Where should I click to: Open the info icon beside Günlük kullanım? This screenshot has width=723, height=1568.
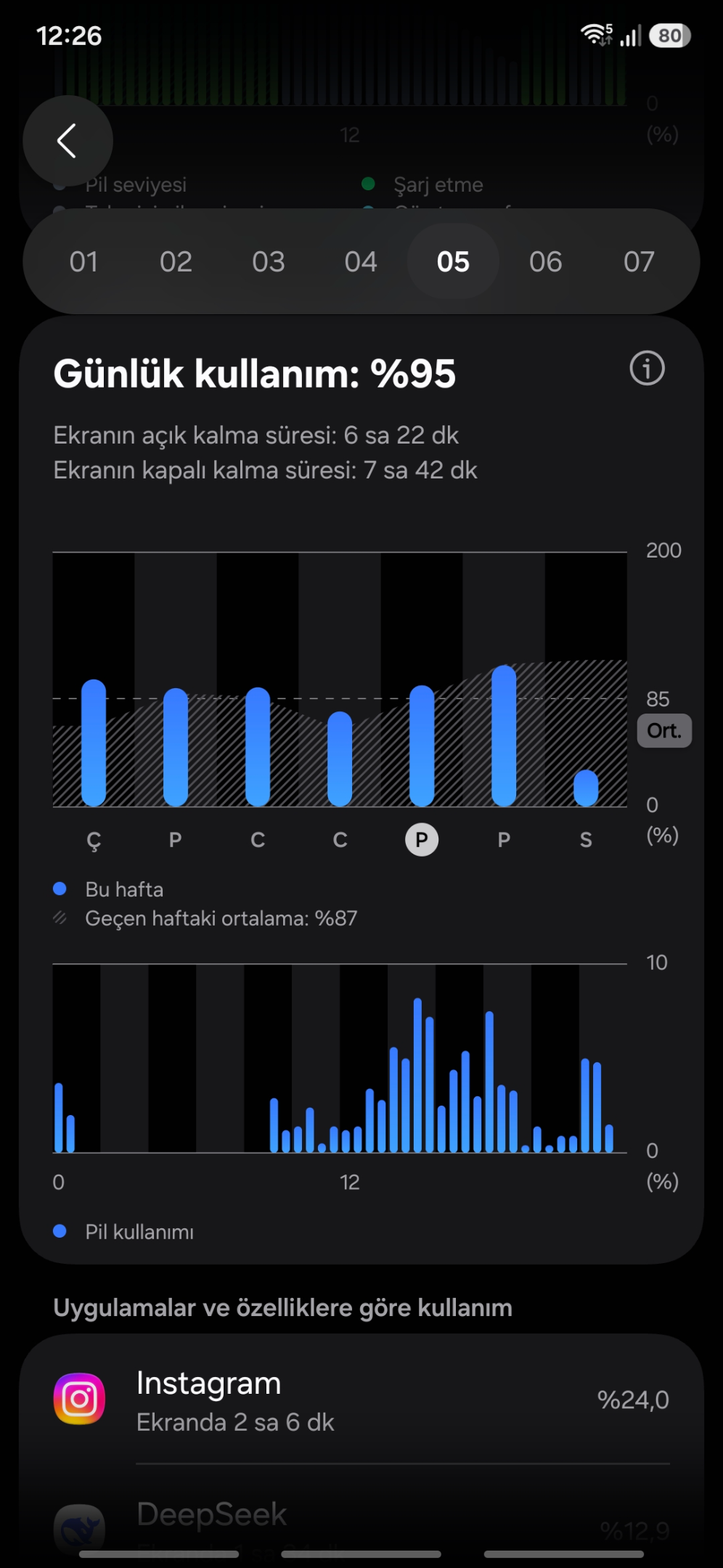pyautogui.click(x=647, y=368)
